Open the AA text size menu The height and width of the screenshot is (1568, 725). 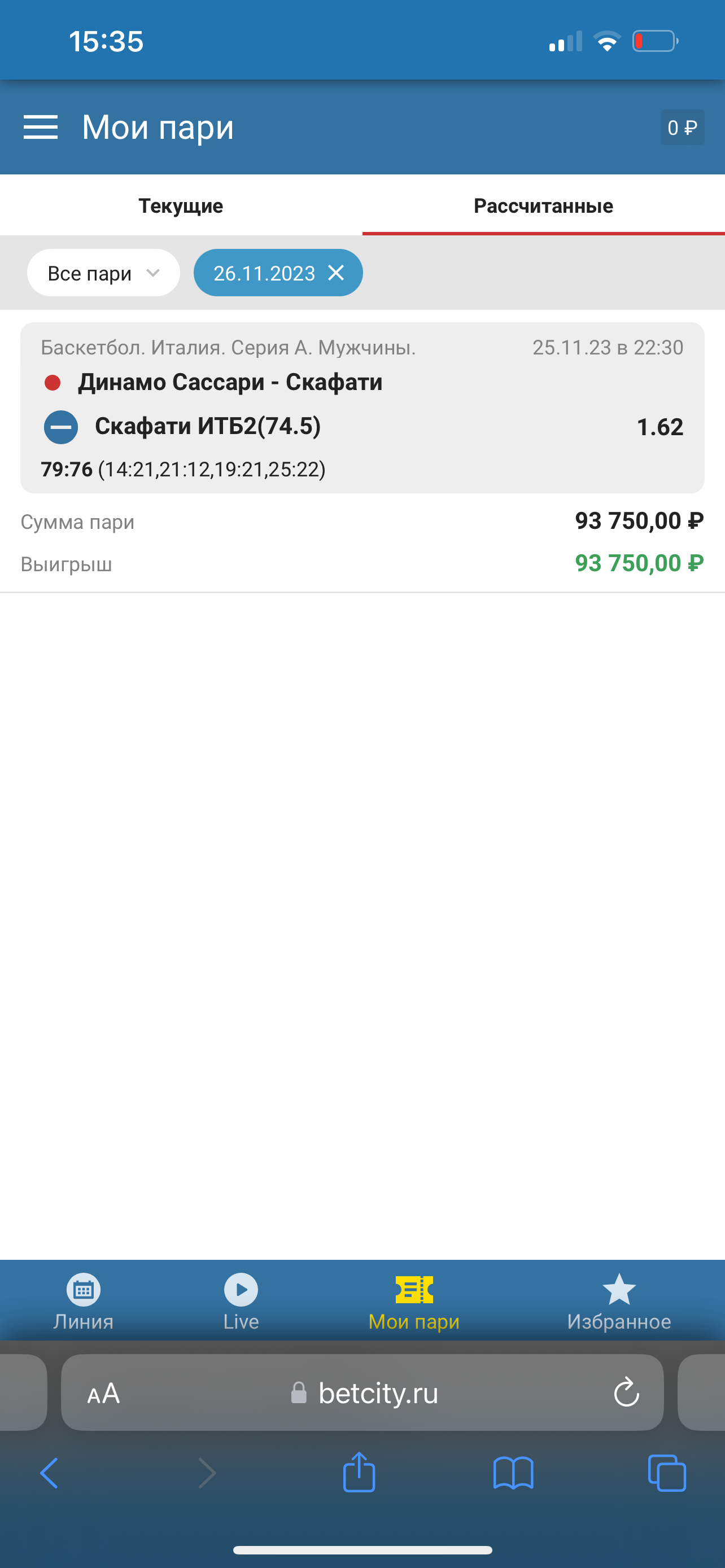coord(103,1392)
